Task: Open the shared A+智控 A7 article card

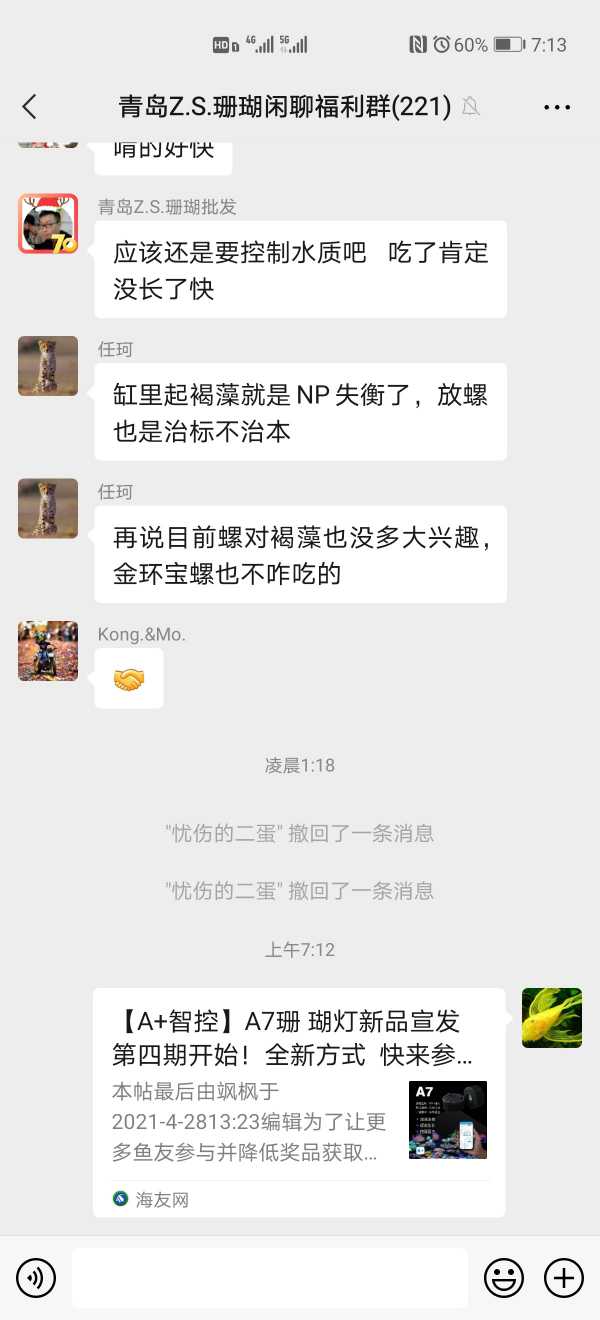Action: click(299, 1101)
